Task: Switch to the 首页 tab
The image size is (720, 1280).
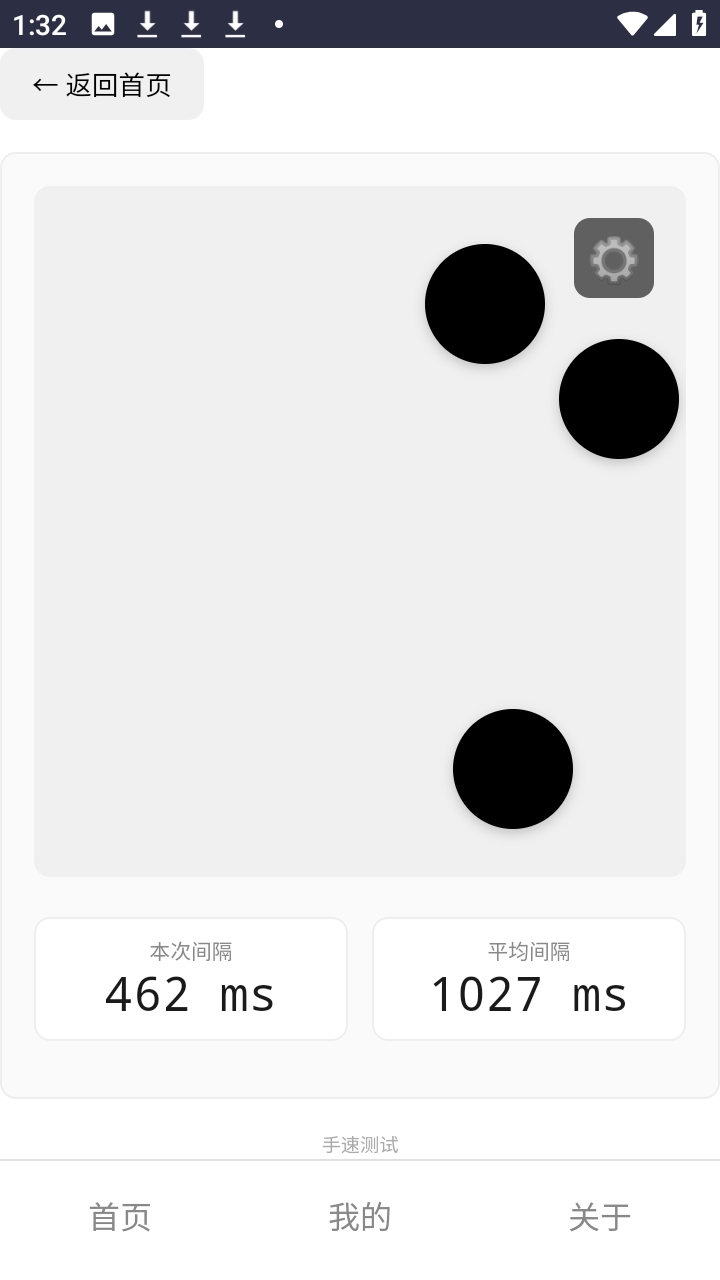Action: (120, 1217)
